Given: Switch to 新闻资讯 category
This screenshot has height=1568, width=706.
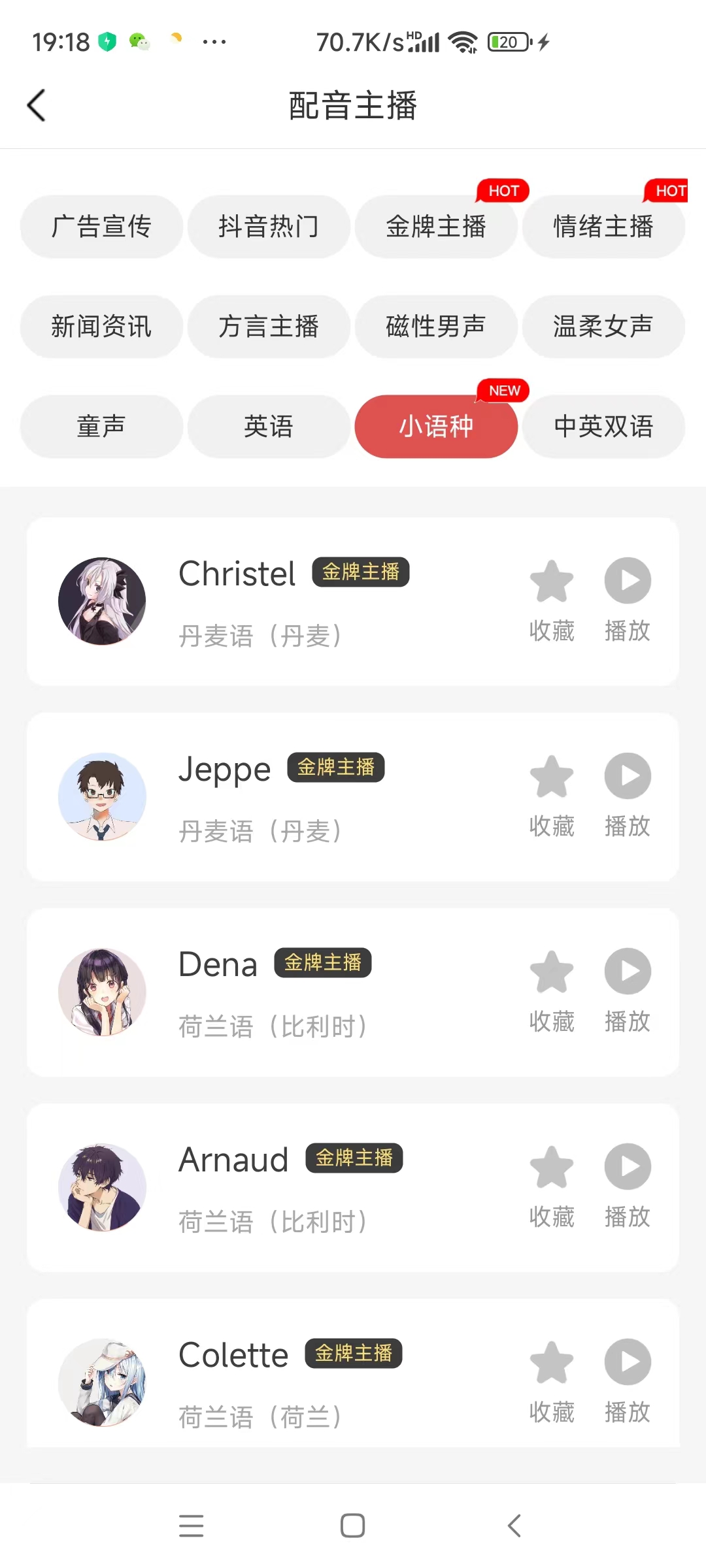Looking at the screenshot, I should click(x=101, y=327).
